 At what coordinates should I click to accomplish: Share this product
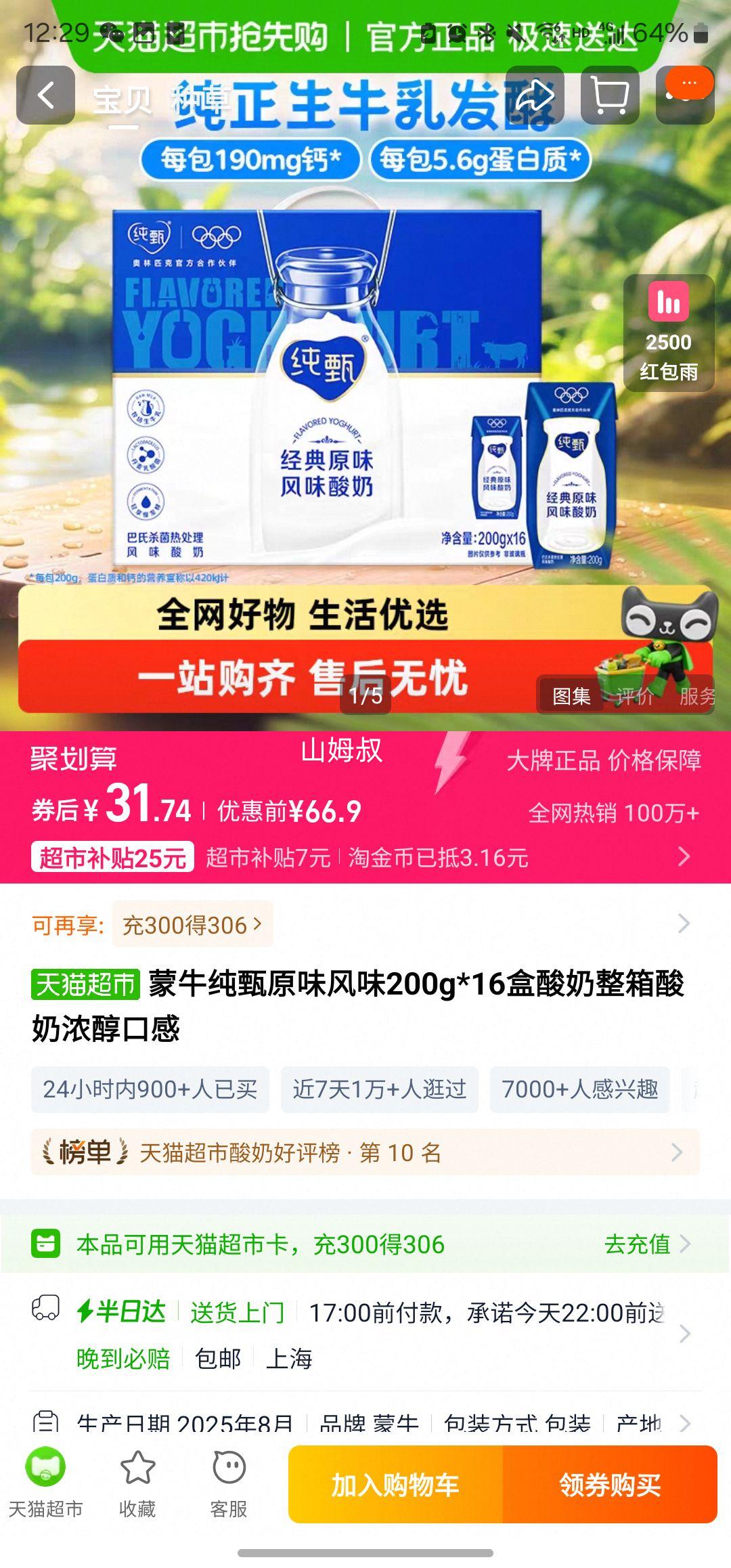[x=535, y=95]
